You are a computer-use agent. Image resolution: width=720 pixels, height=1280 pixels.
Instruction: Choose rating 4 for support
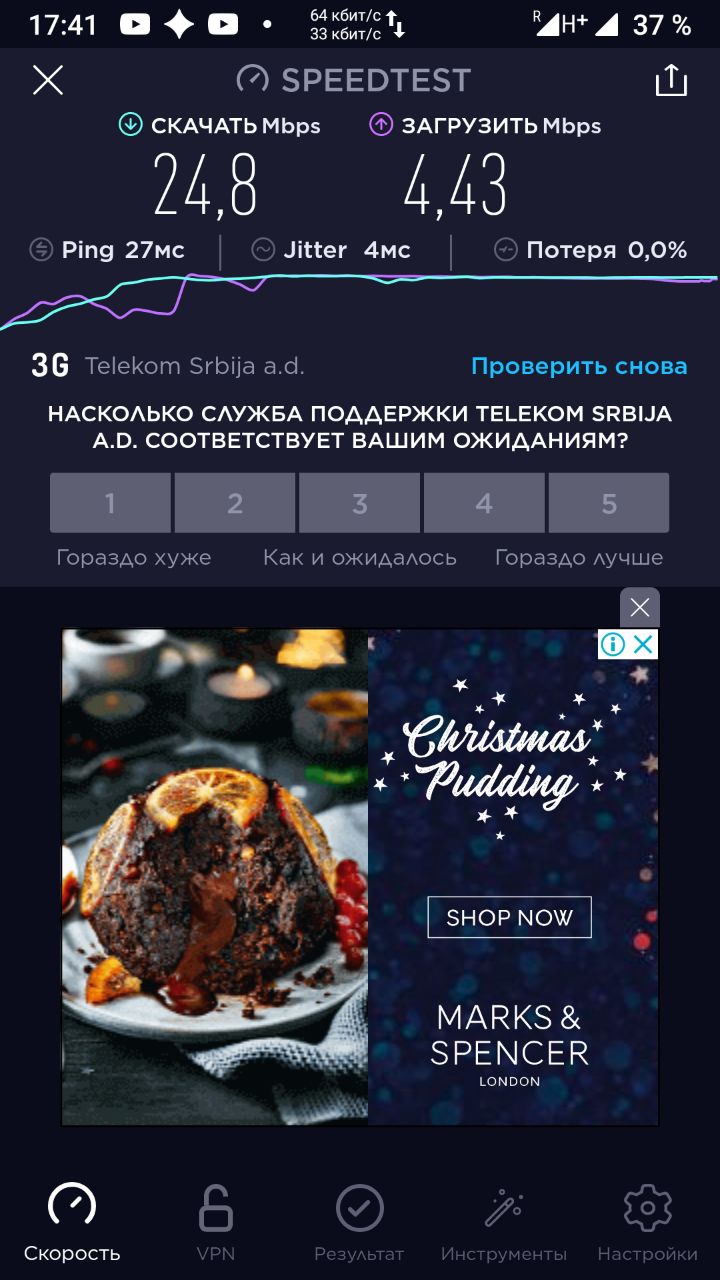(x=484, y=503)
